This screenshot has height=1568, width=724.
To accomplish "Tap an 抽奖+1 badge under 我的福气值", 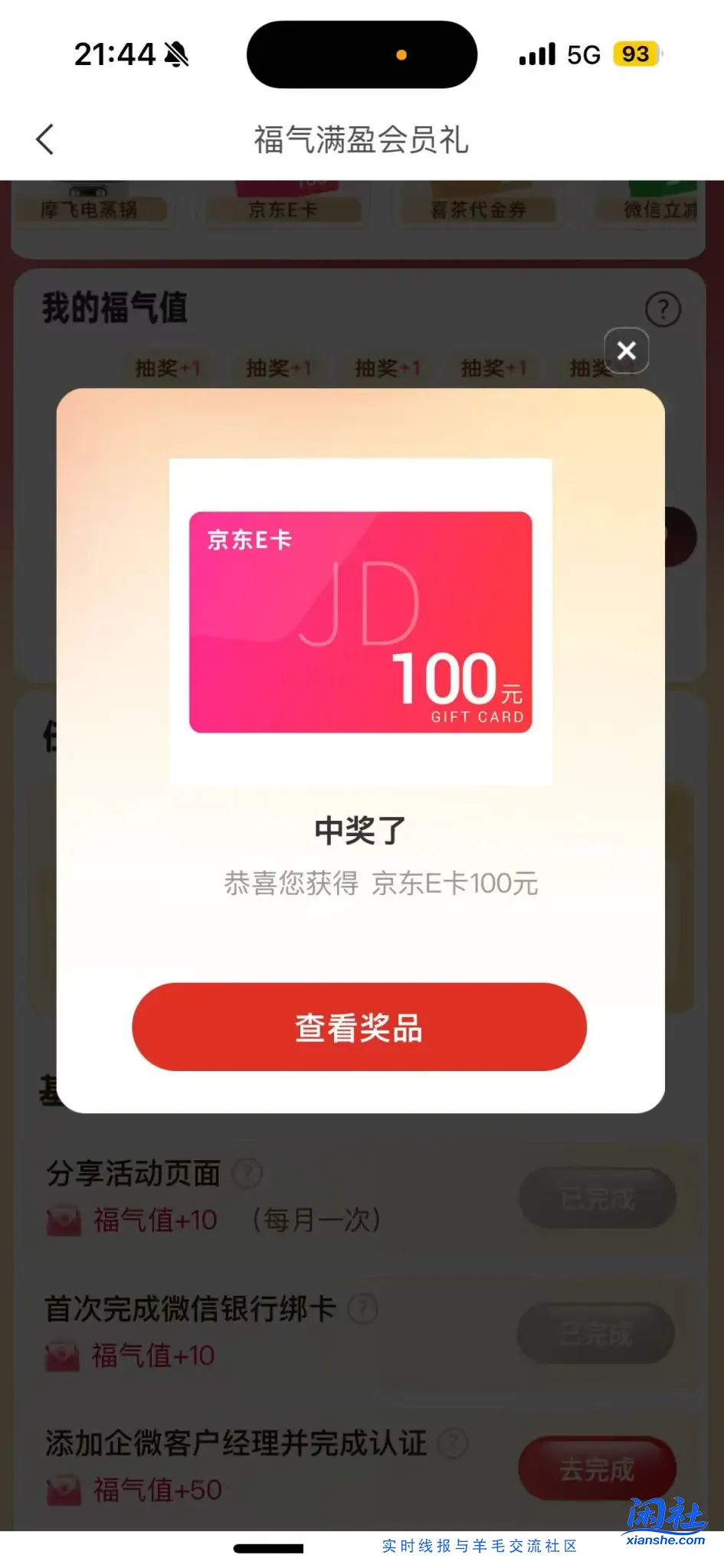I will [165, 367].
